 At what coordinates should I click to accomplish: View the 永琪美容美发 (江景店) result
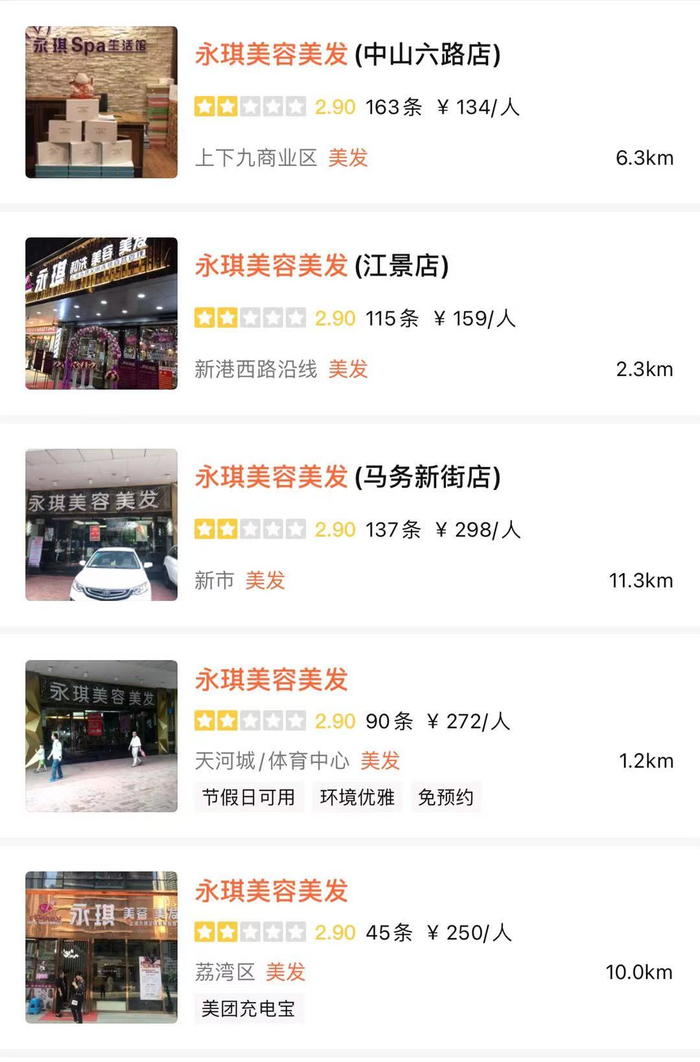pyautogui.click(x=321, y=266)
